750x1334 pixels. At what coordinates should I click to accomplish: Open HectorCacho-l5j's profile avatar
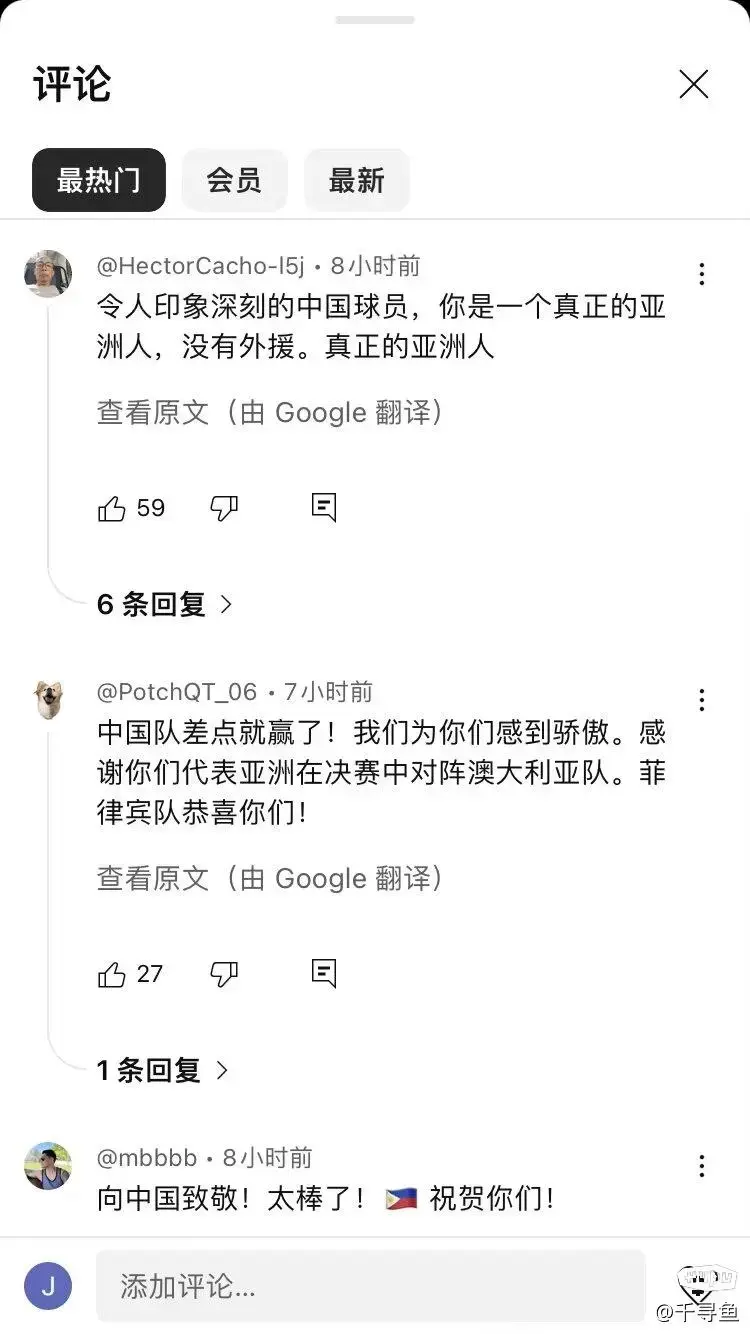point(48,274)
